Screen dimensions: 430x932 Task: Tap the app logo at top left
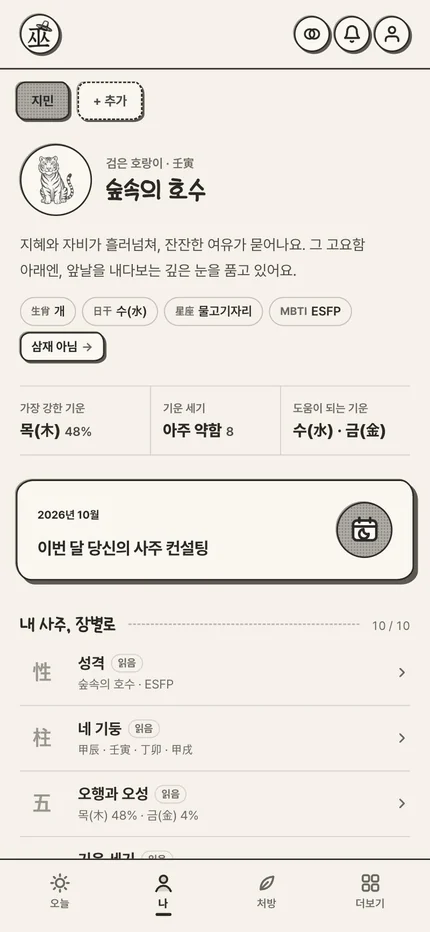[40, 34]
